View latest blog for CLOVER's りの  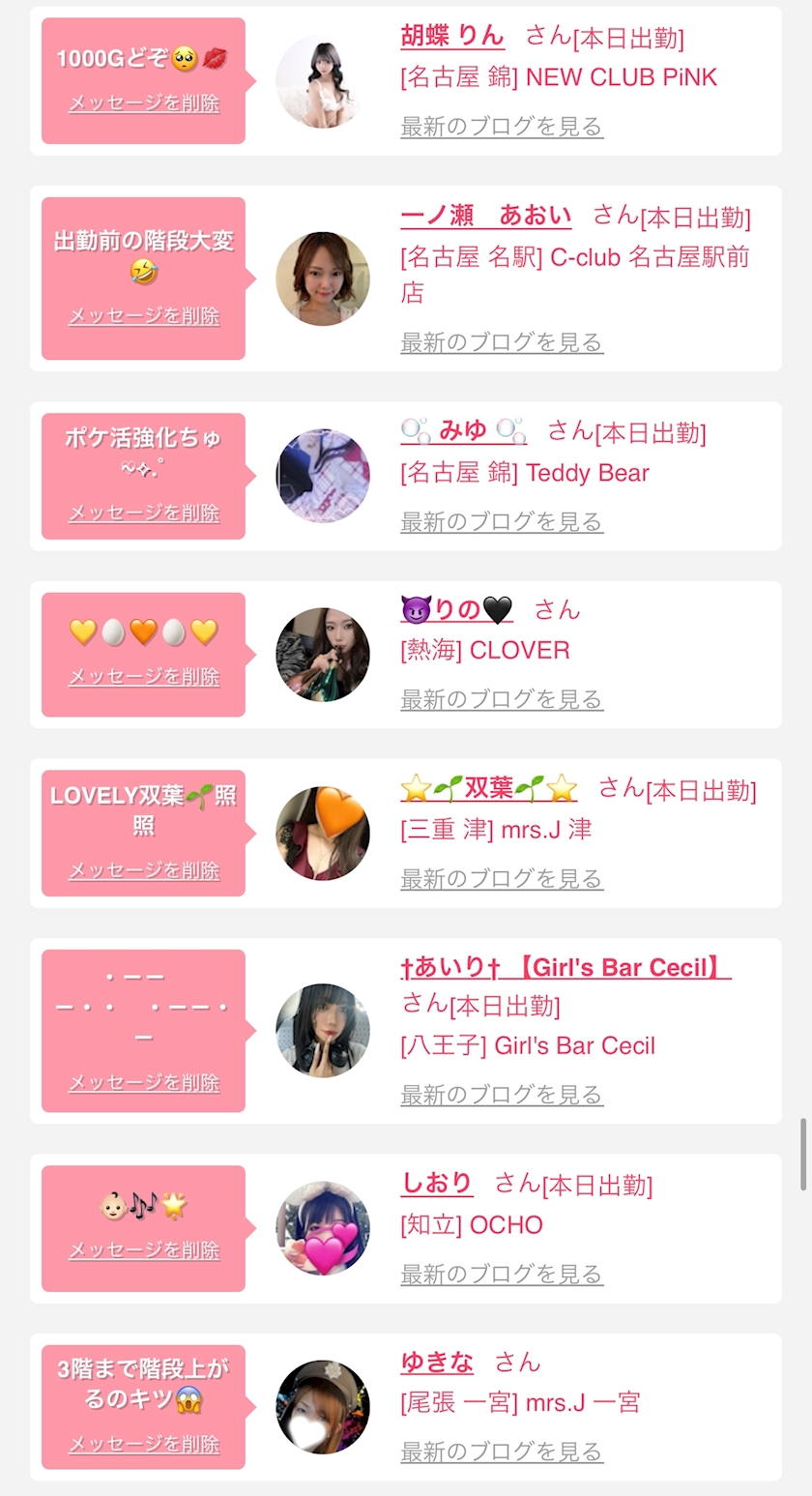click(x=502, y=700)
